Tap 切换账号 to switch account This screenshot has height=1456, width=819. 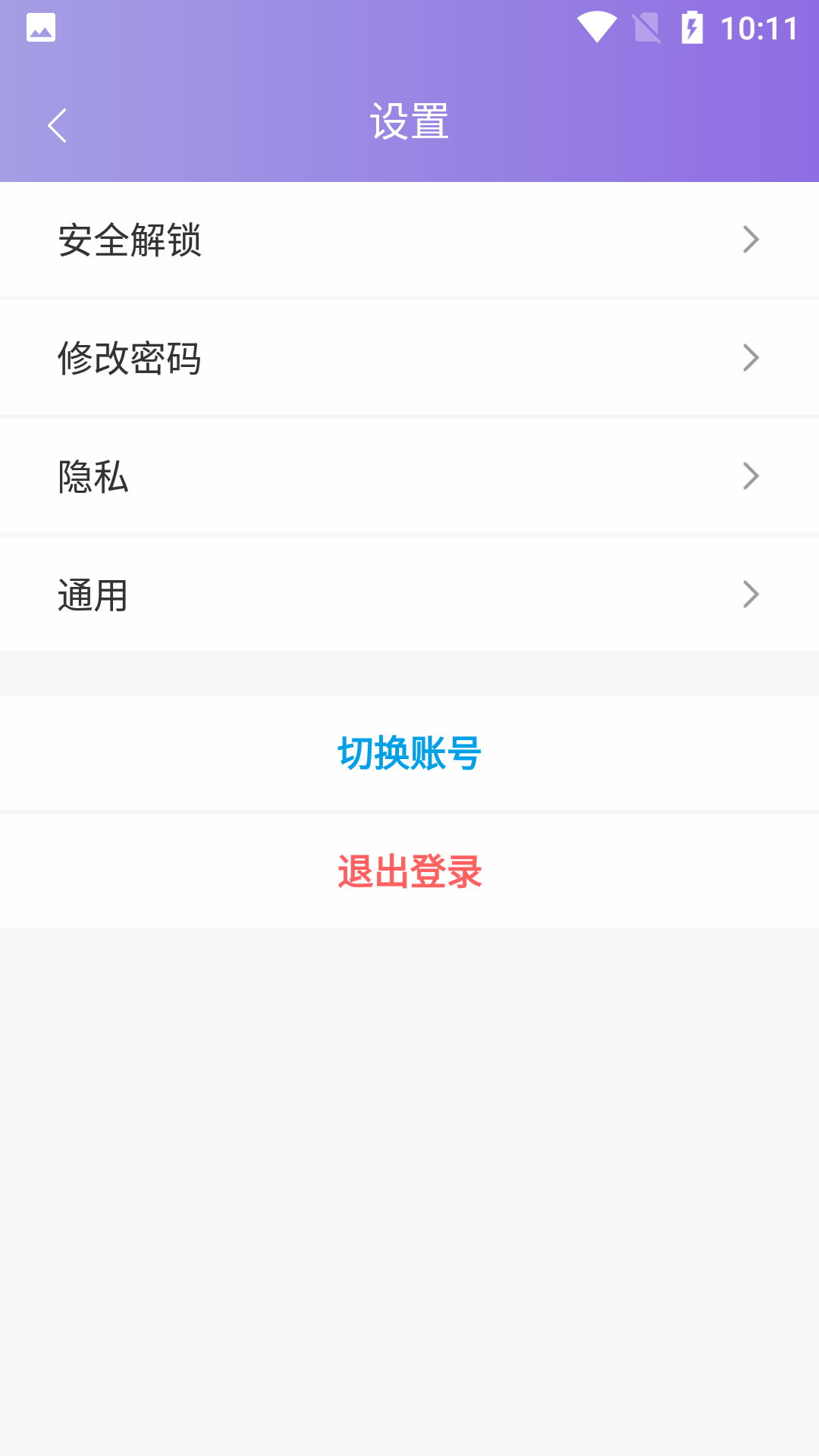[409, 754]
